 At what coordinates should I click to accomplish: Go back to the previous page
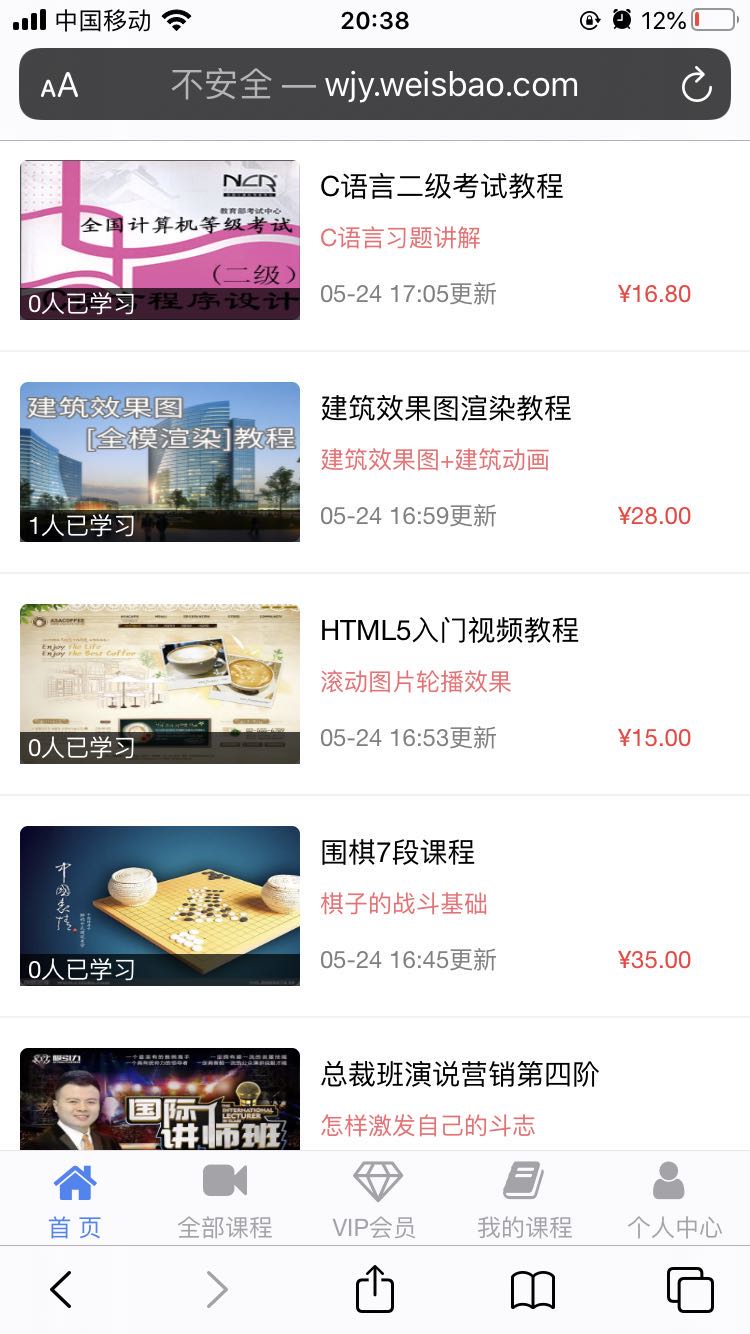coord(61,1290)
